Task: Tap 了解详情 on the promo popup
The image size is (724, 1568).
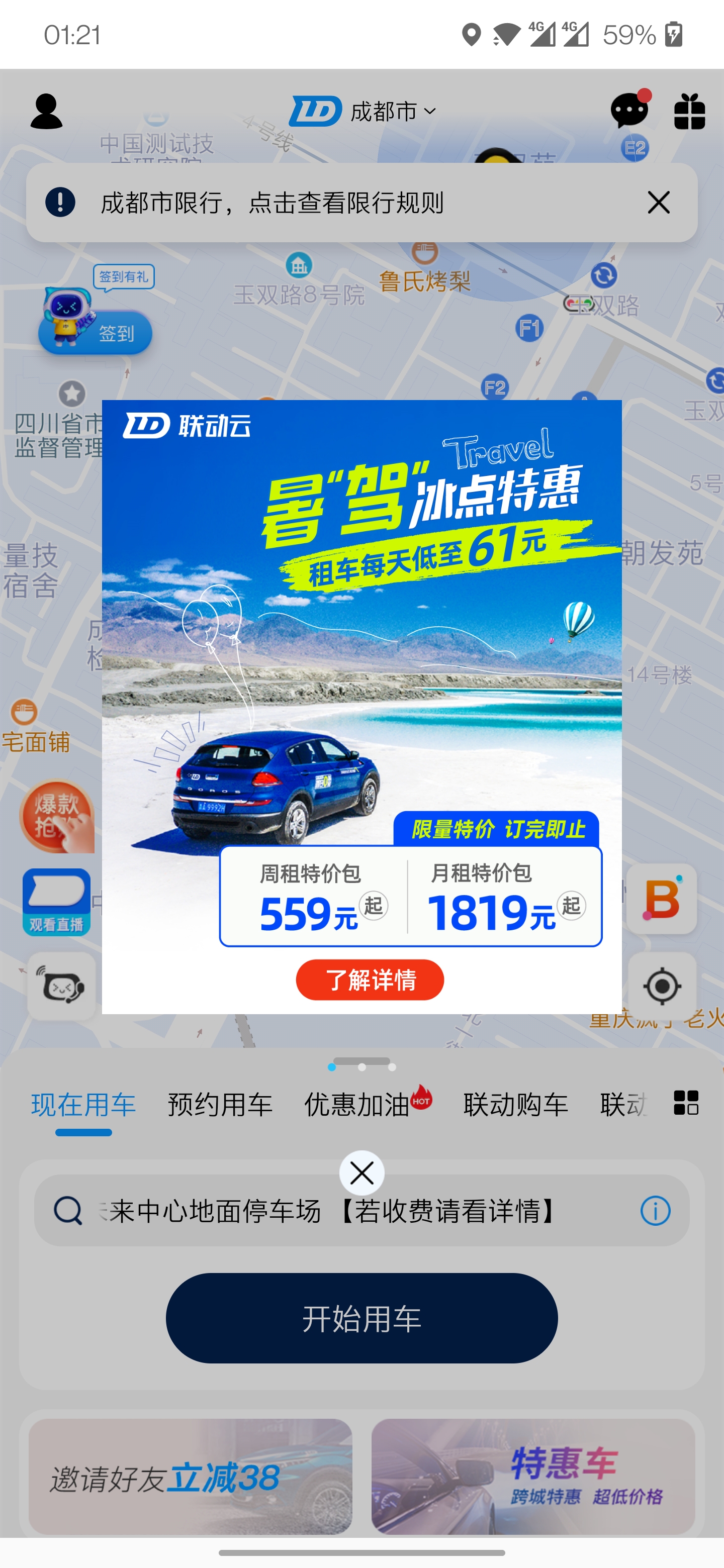Action: tap(370, 979)
